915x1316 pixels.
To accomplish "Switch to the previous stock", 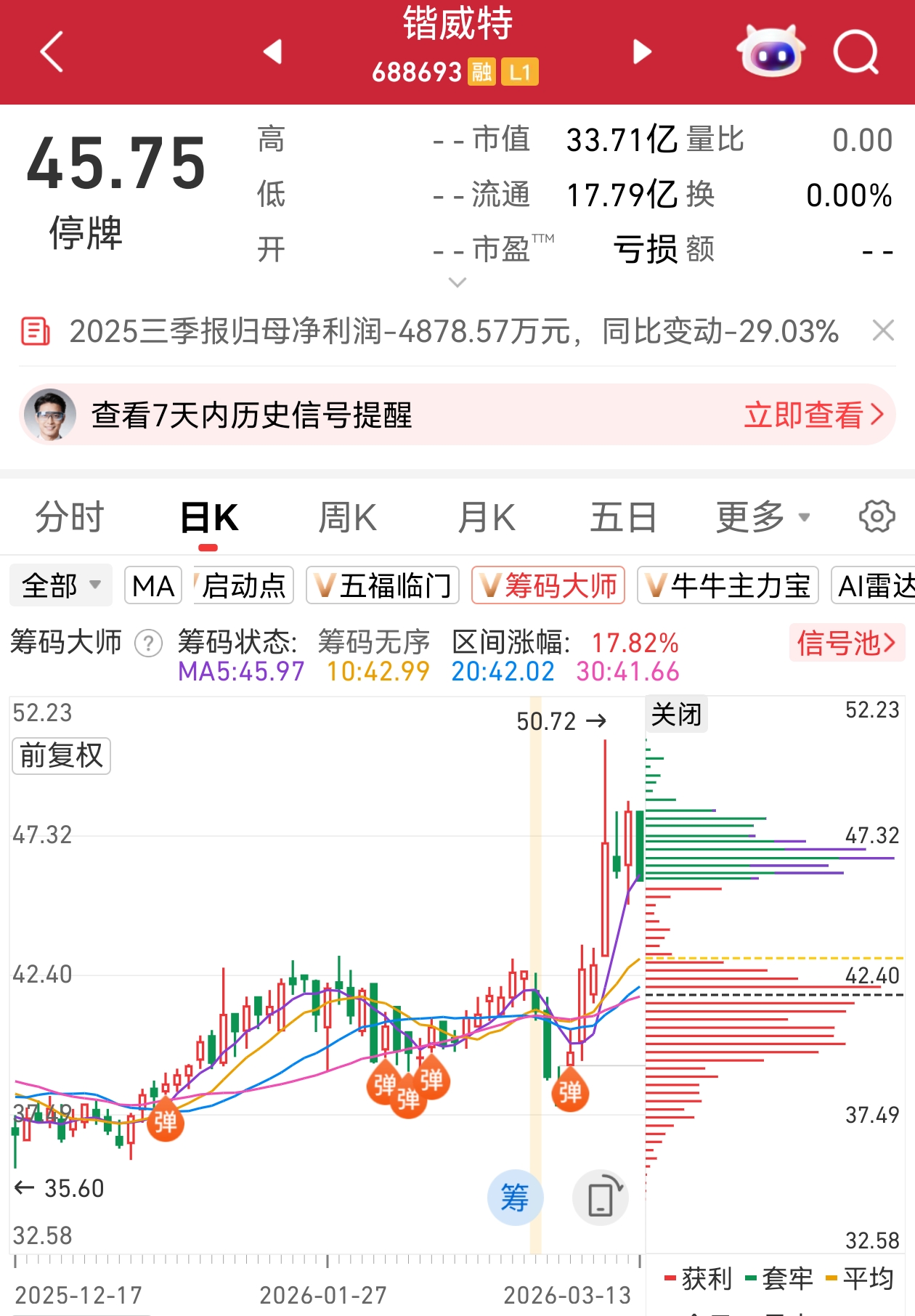I will 273,52.
